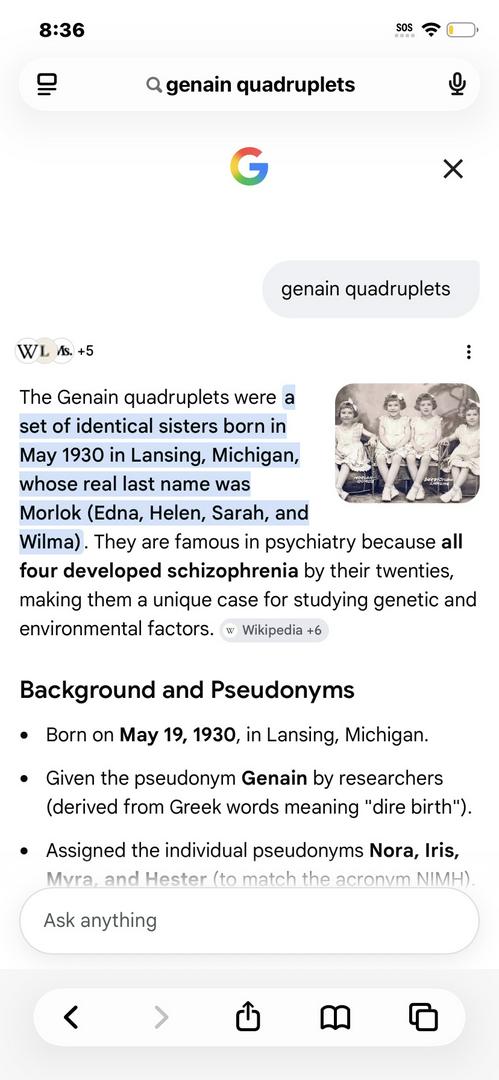Open the quadruplets photo thumbnail
499x1080 pixels.
[407, 443]
